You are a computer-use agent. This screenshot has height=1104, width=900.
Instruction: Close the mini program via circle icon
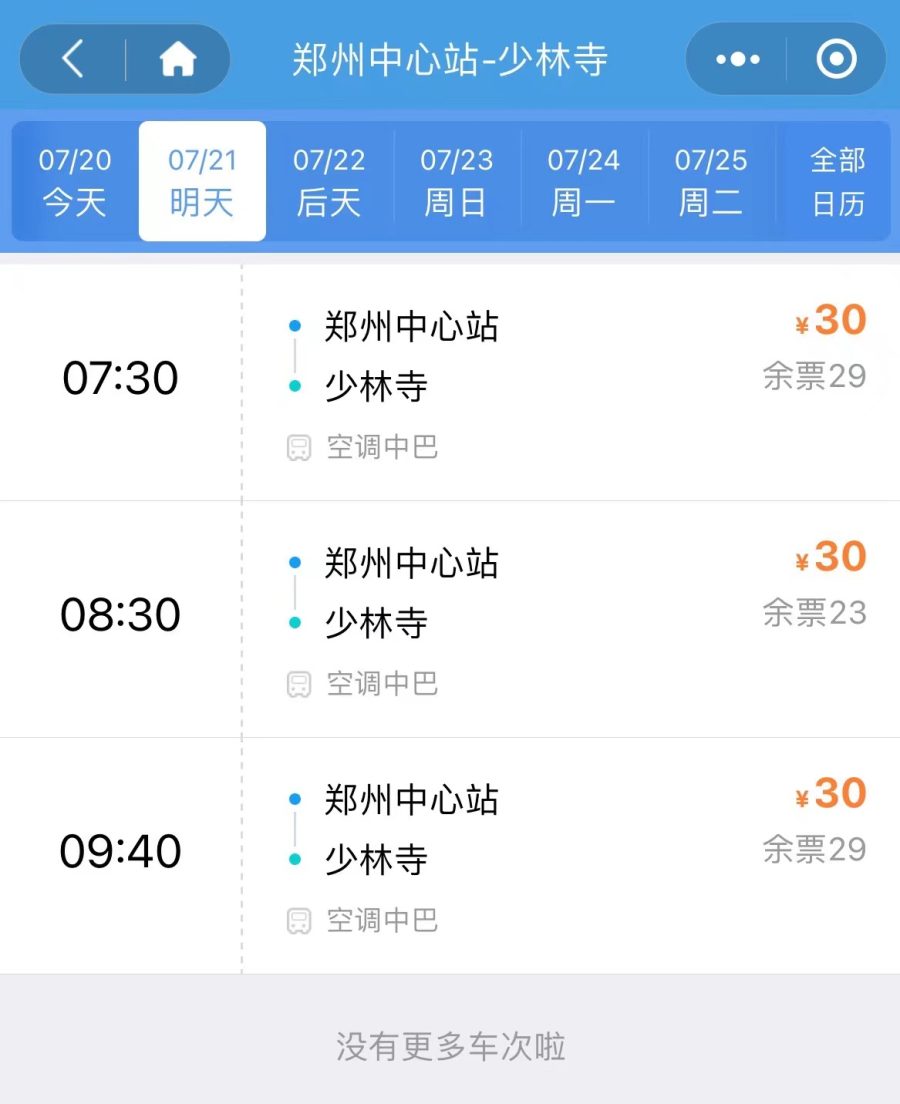pyautogui.click(x=836, y=60)
